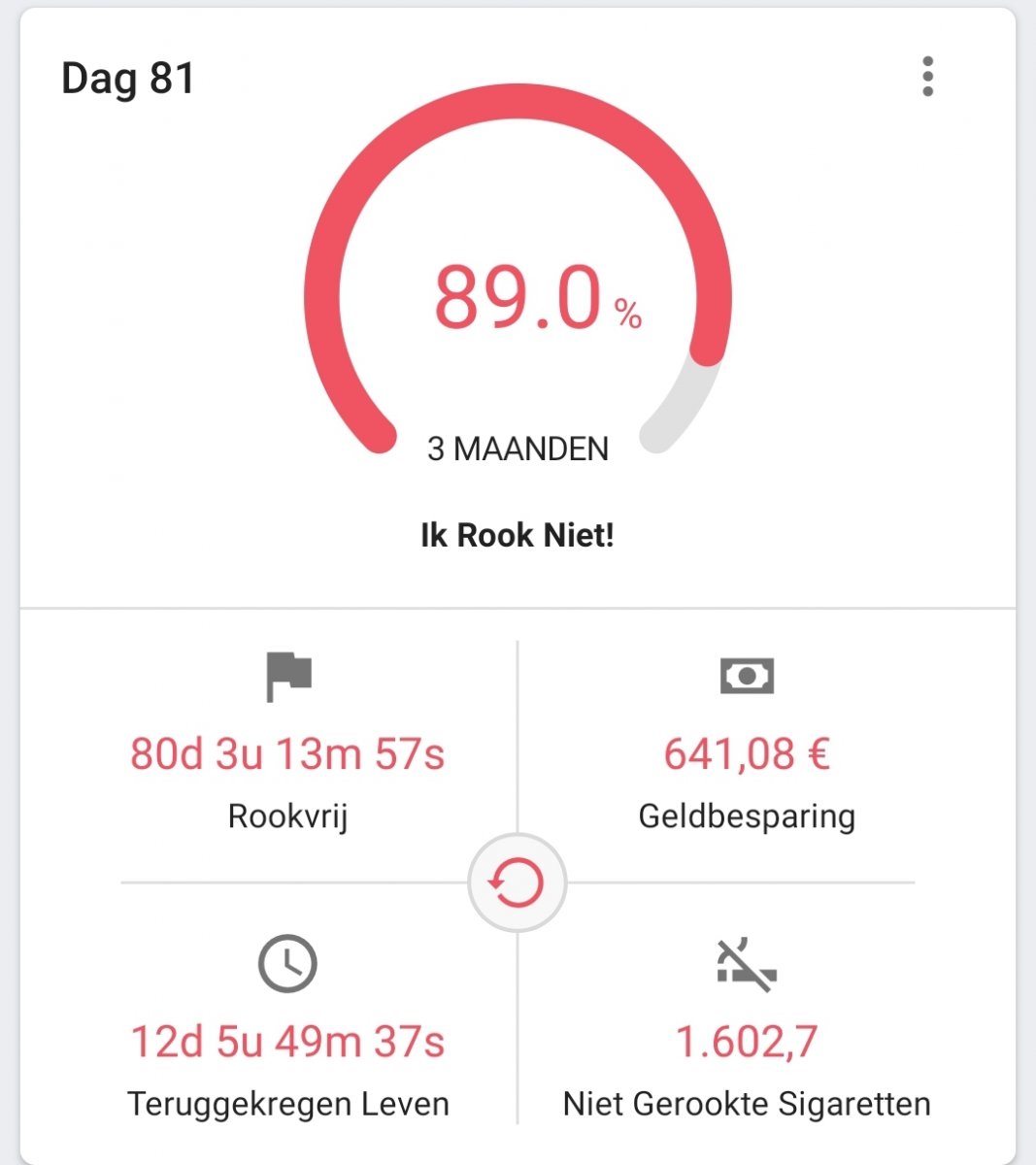Click the Dag 81 header
1036x1165 pixels.
[x=127, y=80]
